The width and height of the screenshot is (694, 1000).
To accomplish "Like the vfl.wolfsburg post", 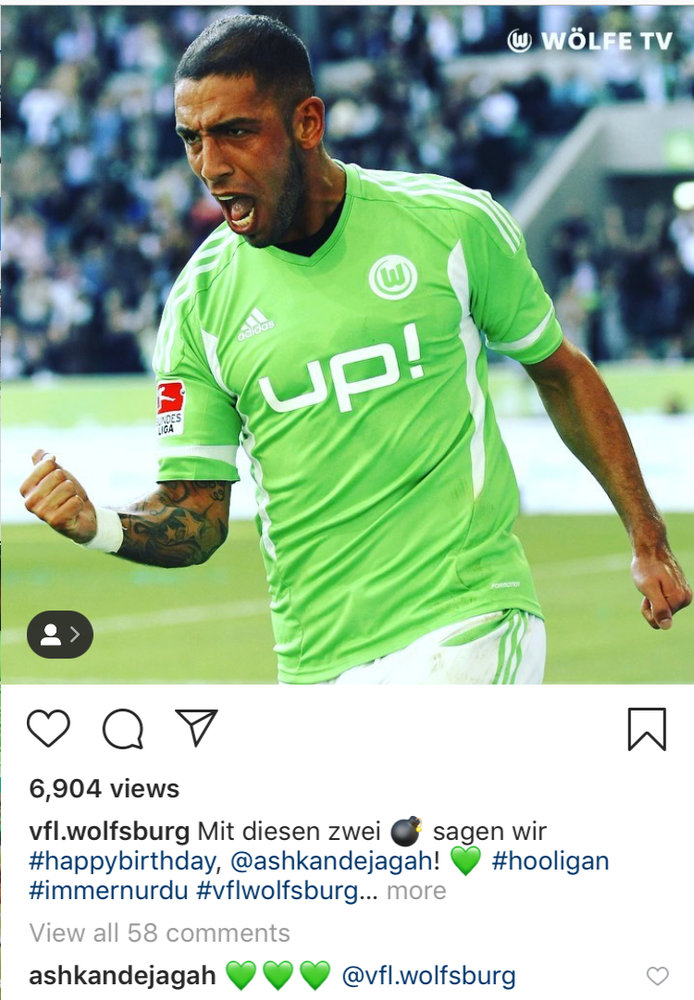I will [x=48, y=728].
